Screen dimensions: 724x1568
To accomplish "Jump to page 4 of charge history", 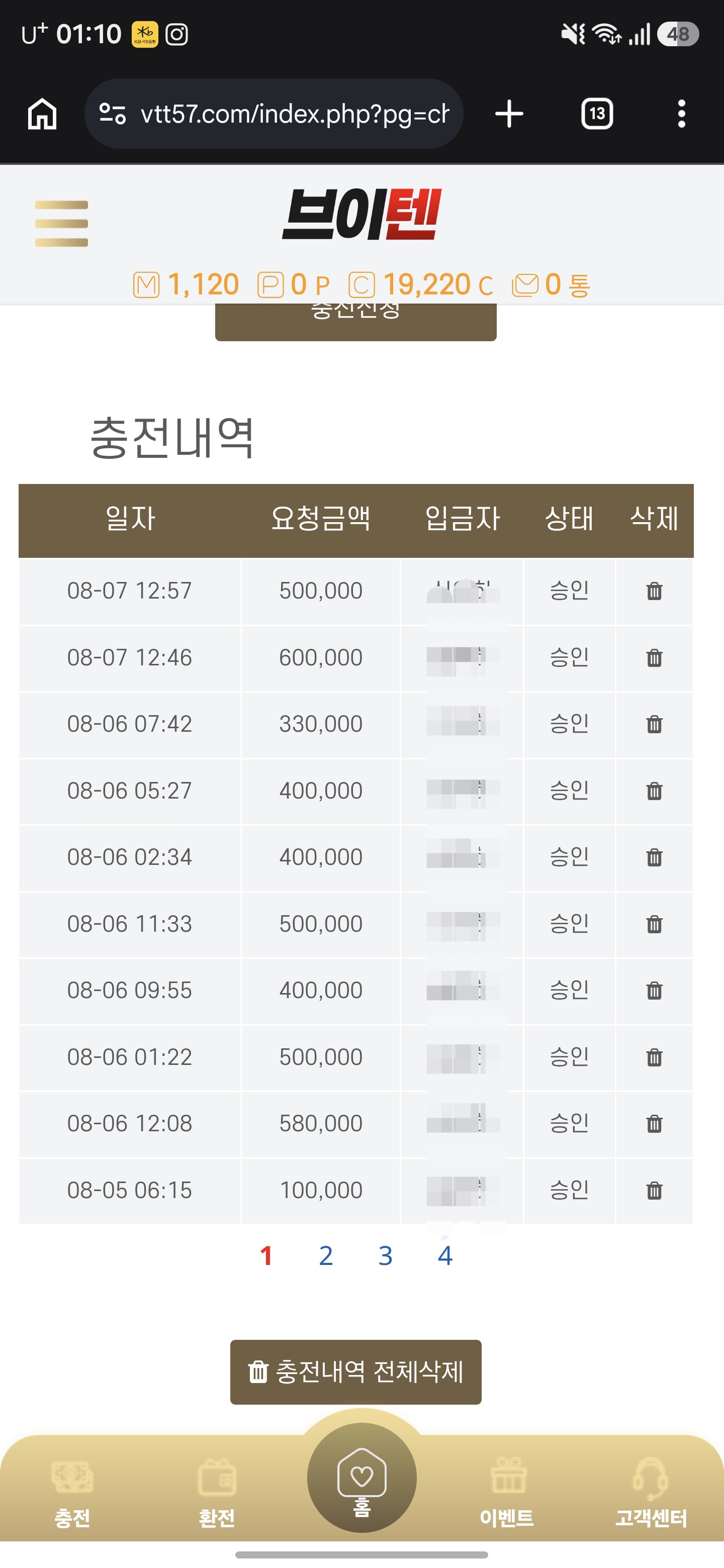I will (x=445, y=1256).
